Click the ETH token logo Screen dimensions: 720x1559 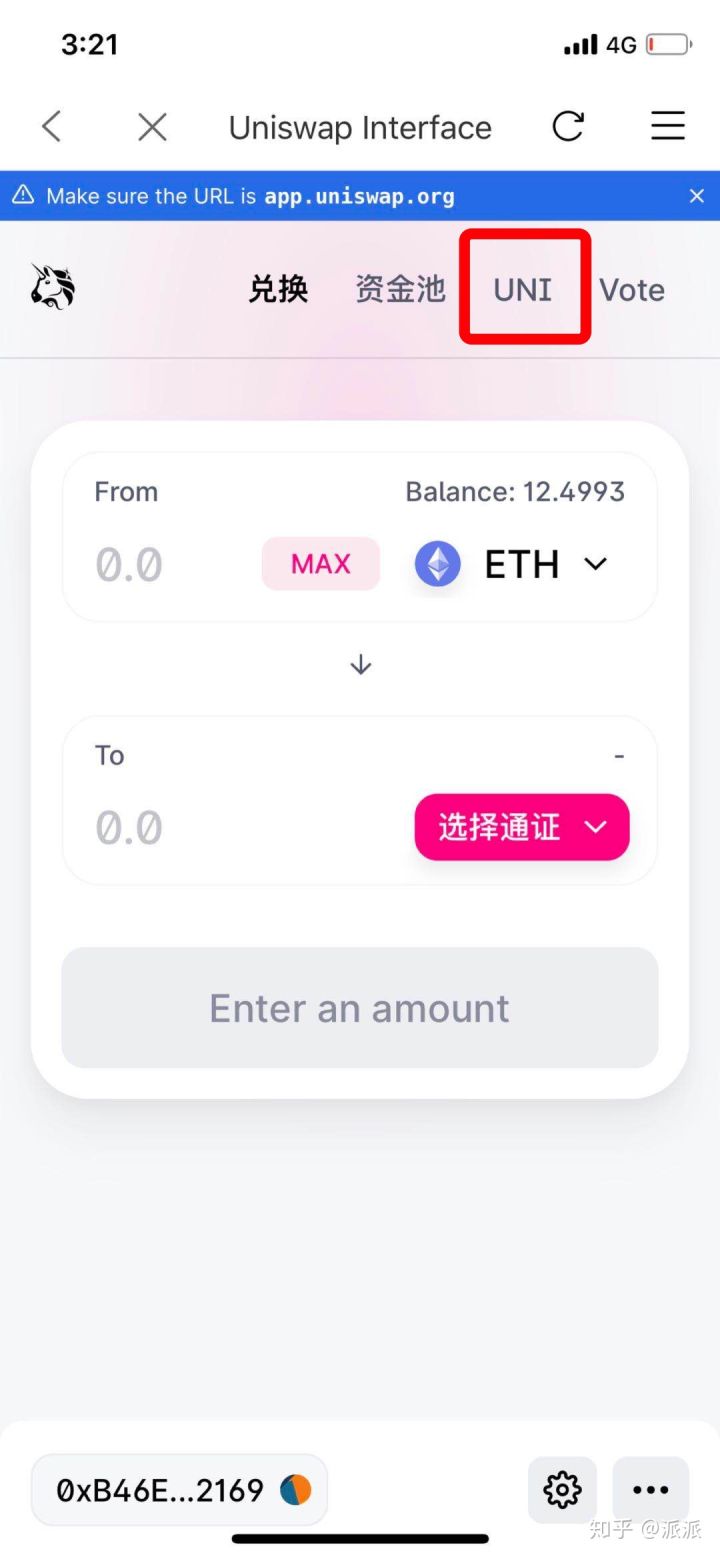pos(437,563)
